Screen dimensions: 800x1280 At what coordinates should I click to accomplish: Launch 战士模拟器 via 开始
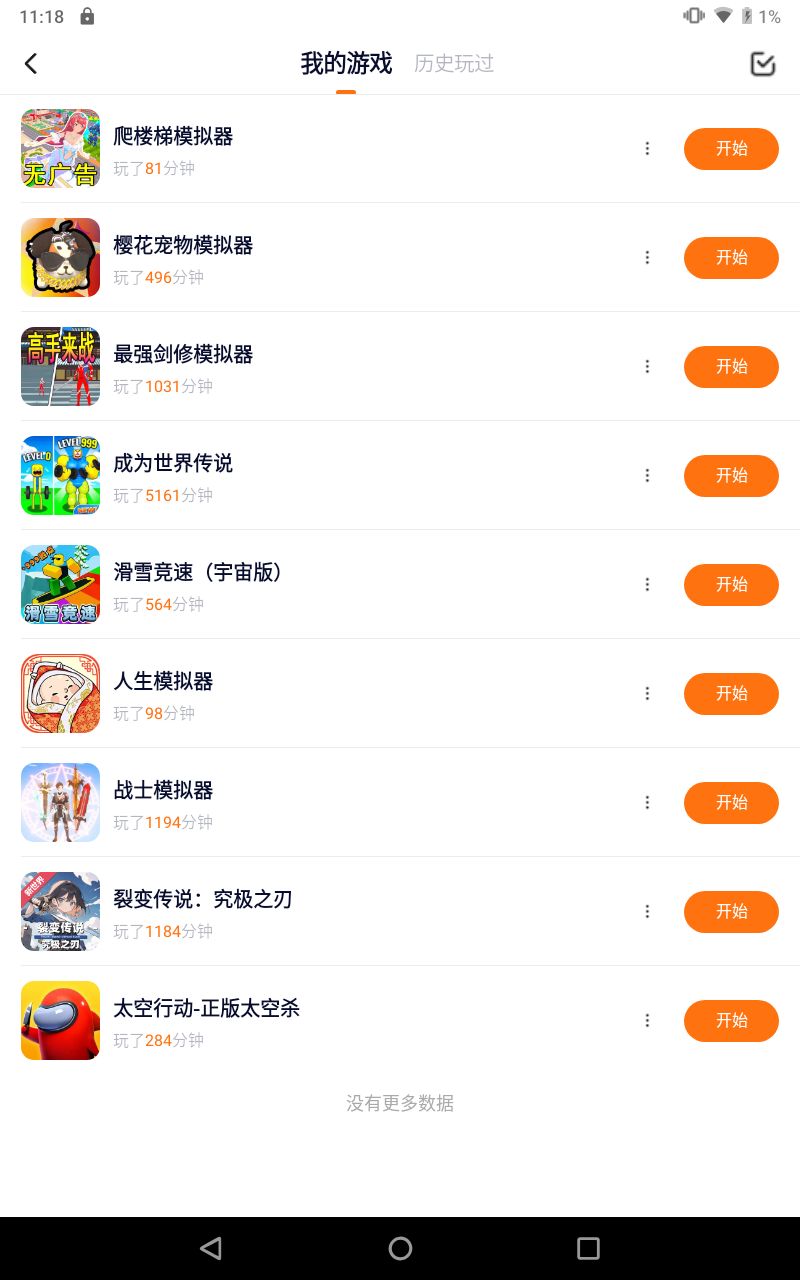(731, 803)
